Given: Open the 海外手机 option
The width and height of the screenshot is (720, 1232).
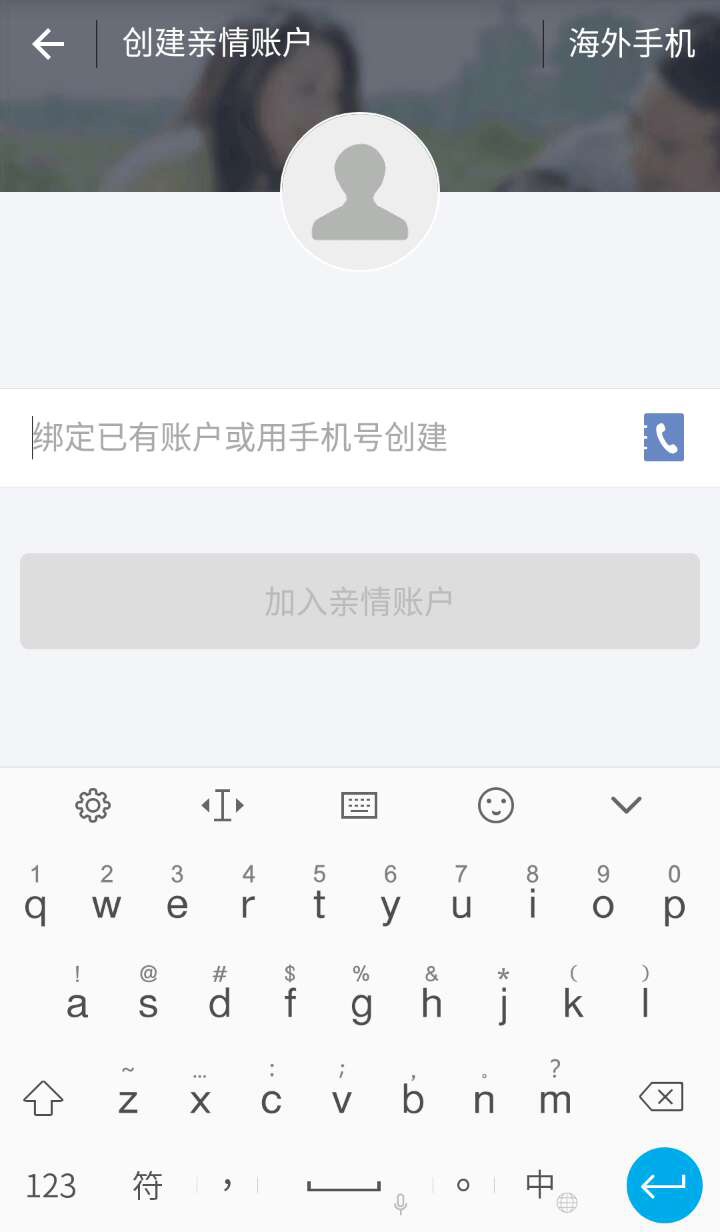Looking at the screenshot, I should pyautogui.click(x=631, y=44).
